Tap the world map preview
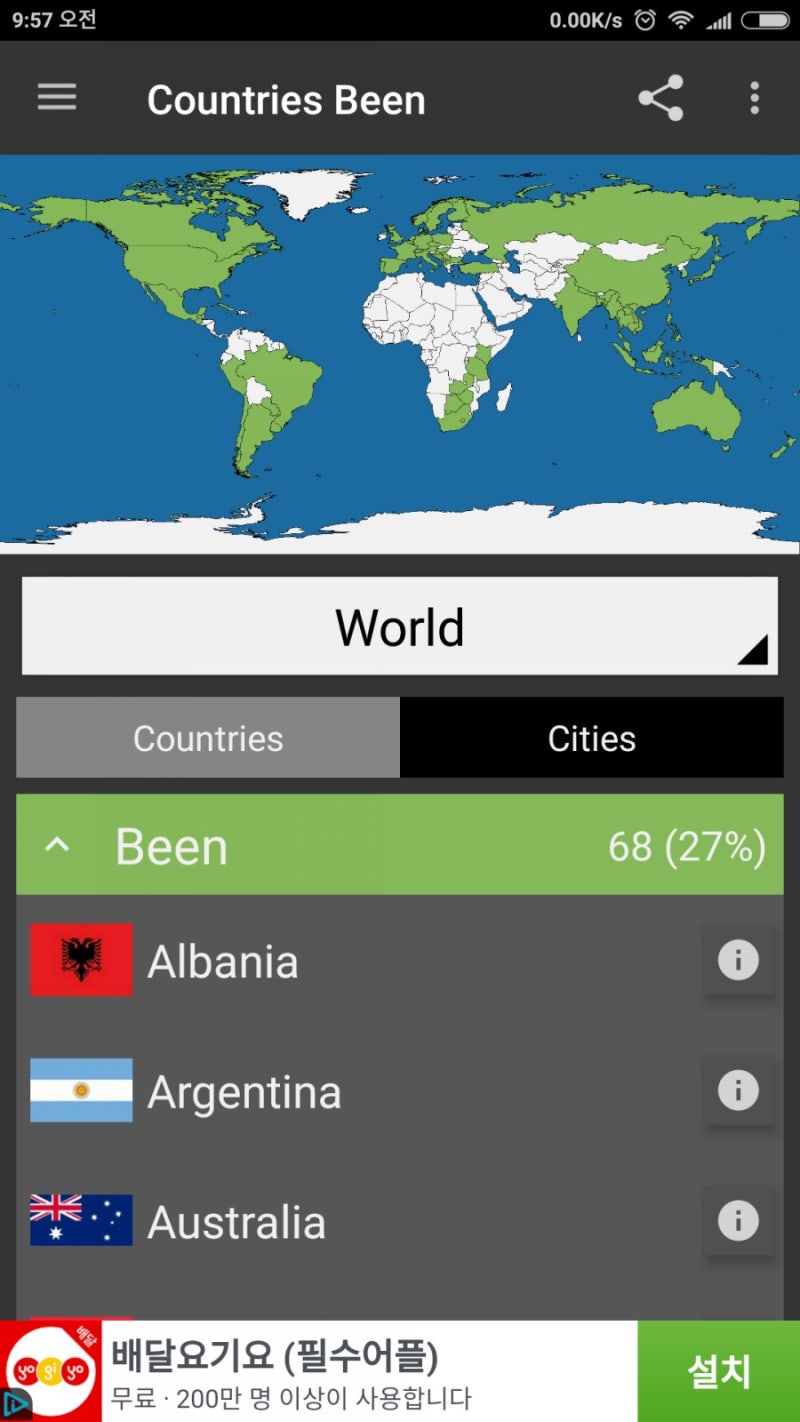 point(400,353)
